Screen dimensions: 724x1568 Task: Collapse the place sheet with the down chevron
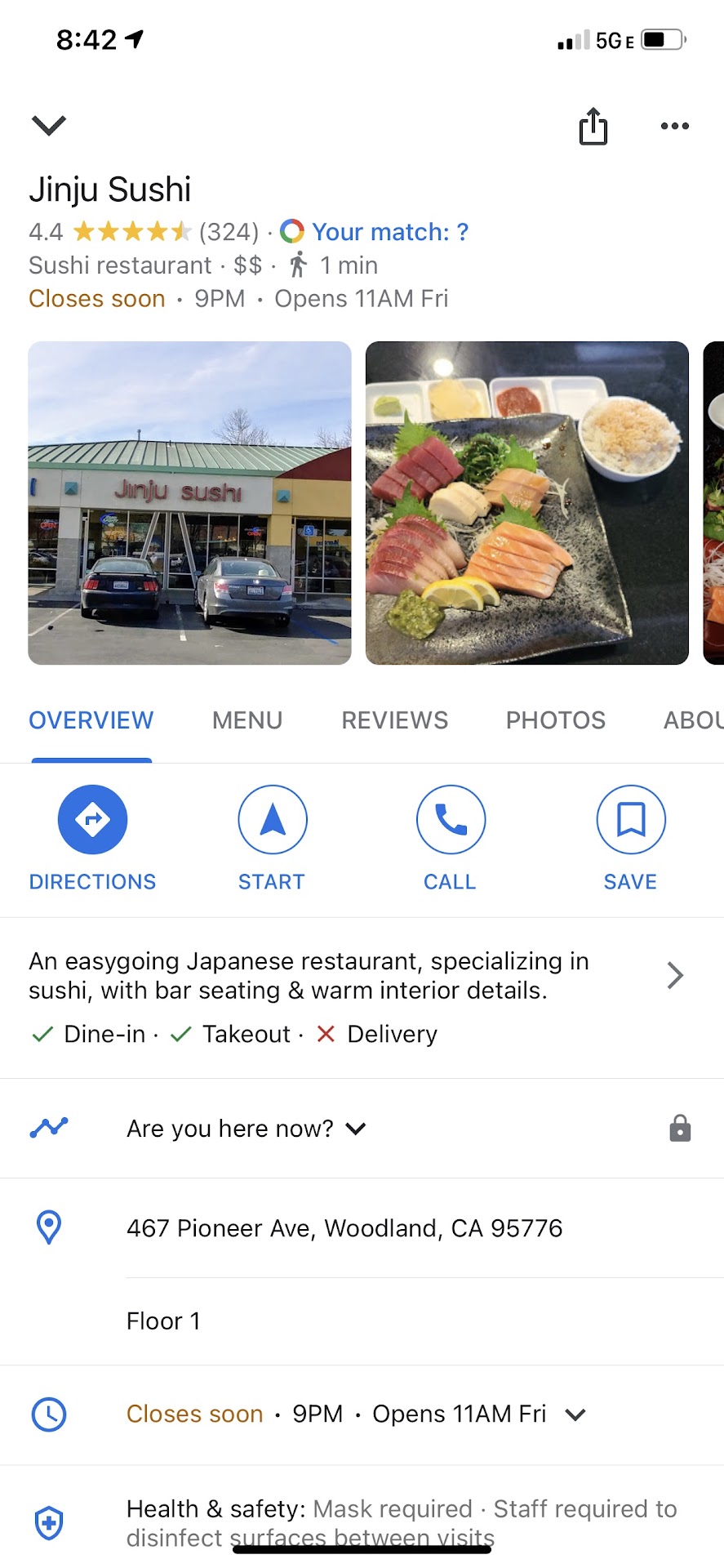pos(48,125)
